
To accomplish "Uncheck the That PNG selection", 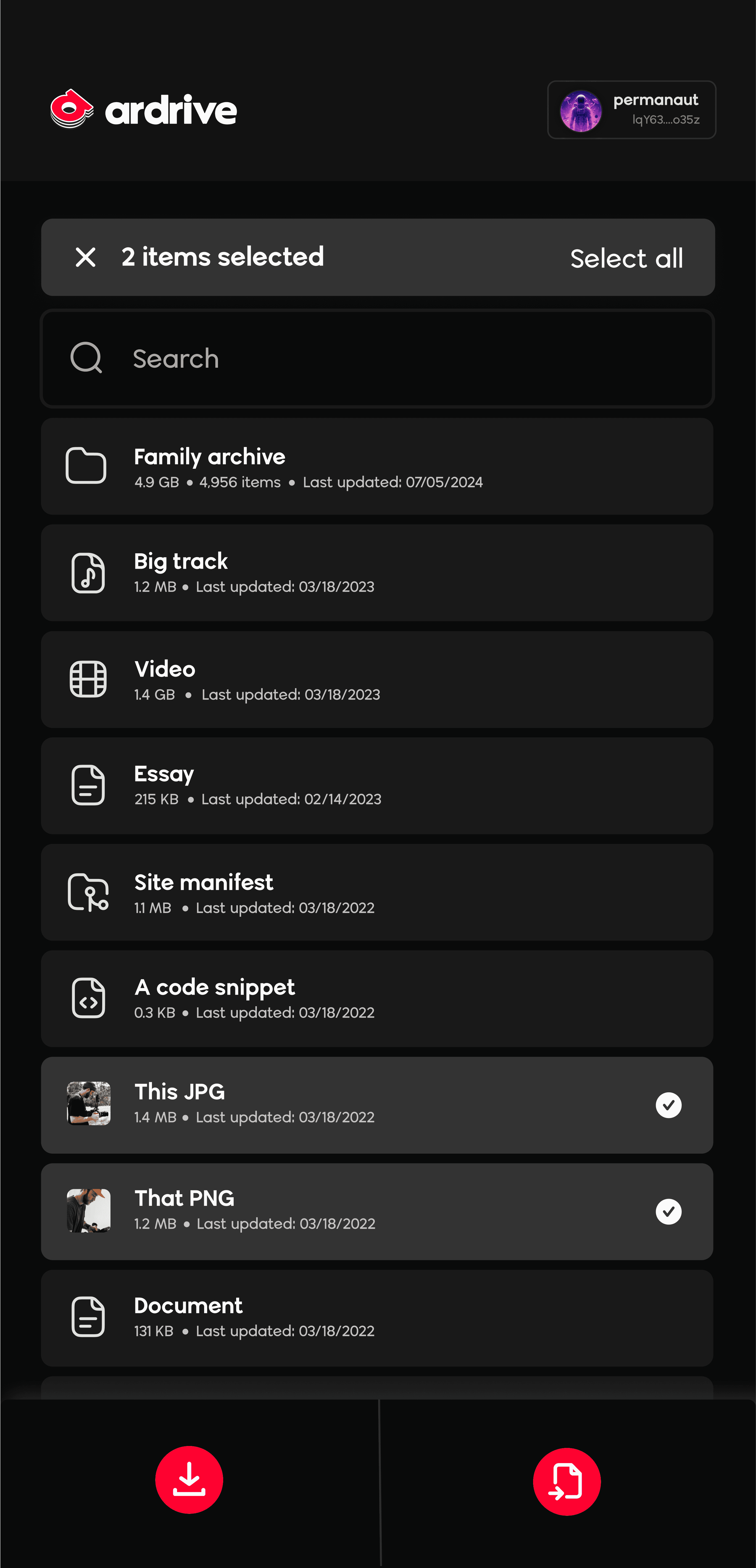I will tap(668, 1211).
